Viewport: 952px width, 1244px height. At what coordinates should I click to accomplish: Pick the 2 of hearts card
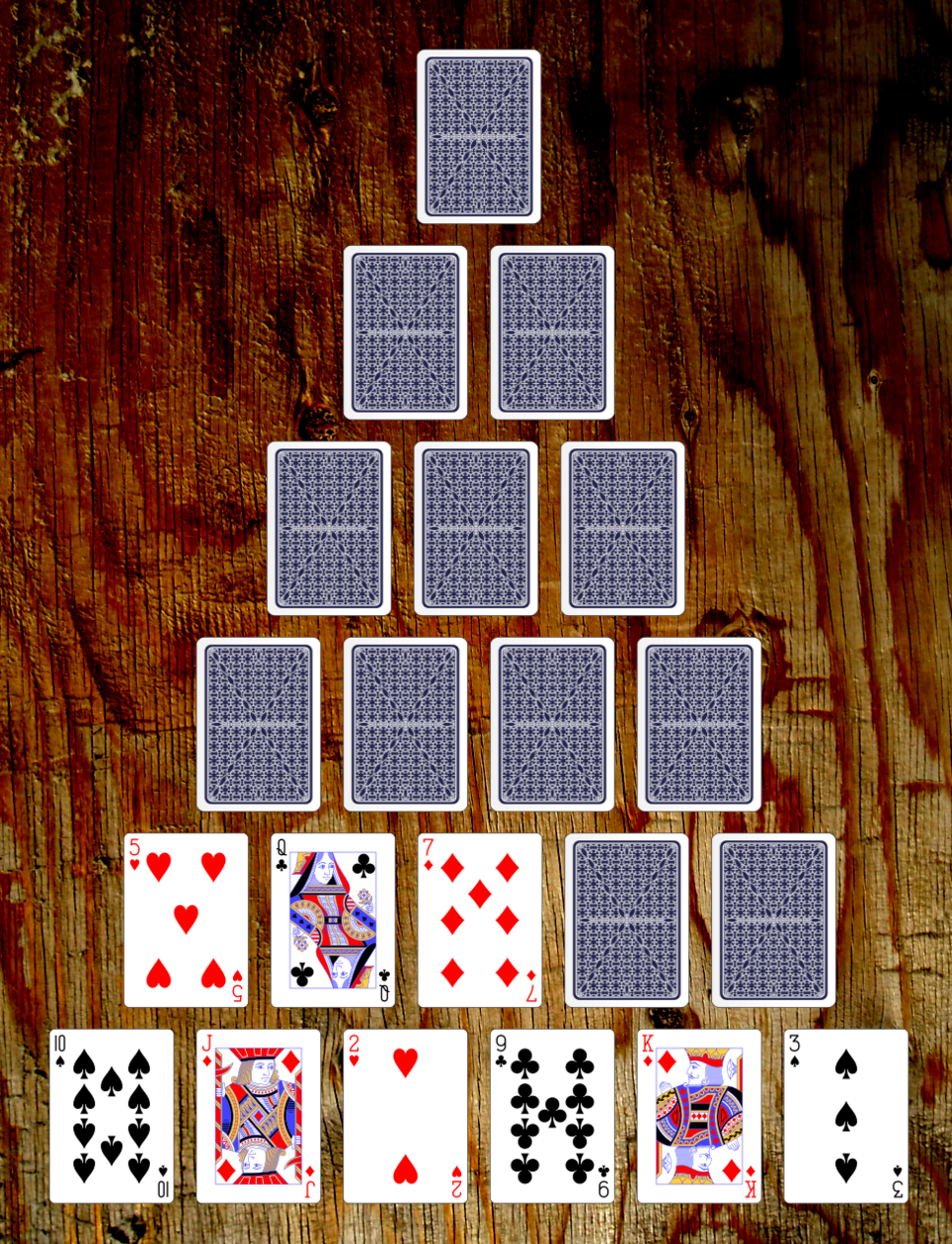[x=405, y=1116]
